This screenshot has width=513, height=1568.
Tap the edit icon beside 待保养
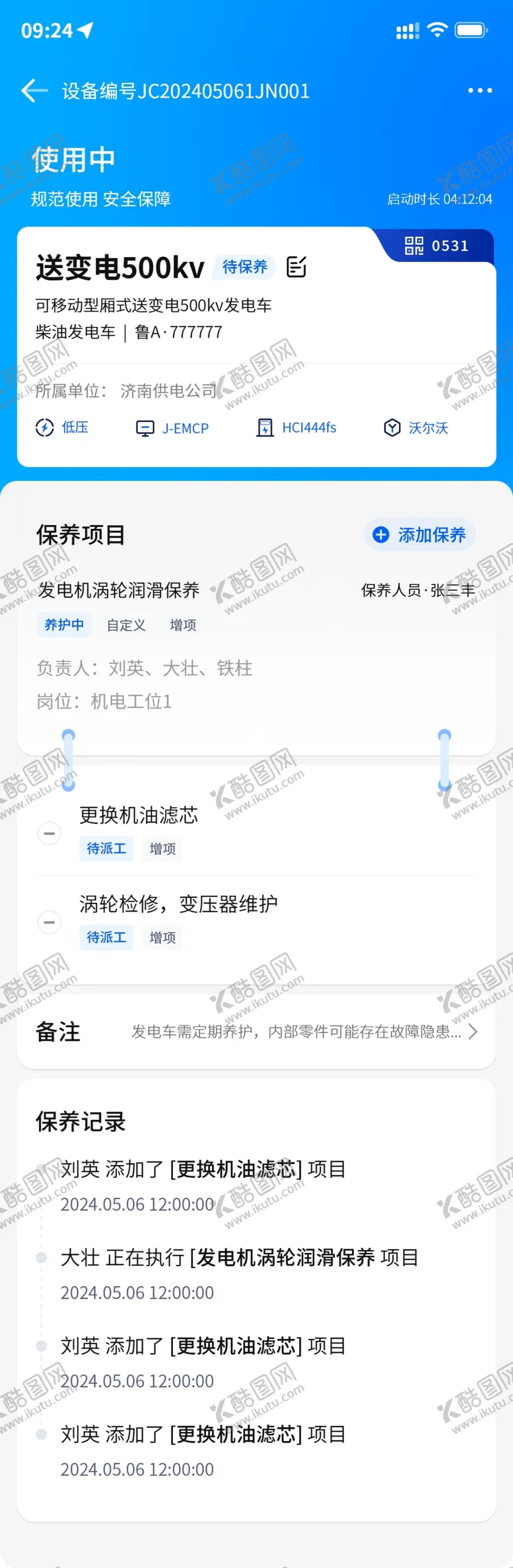point(296,267)
